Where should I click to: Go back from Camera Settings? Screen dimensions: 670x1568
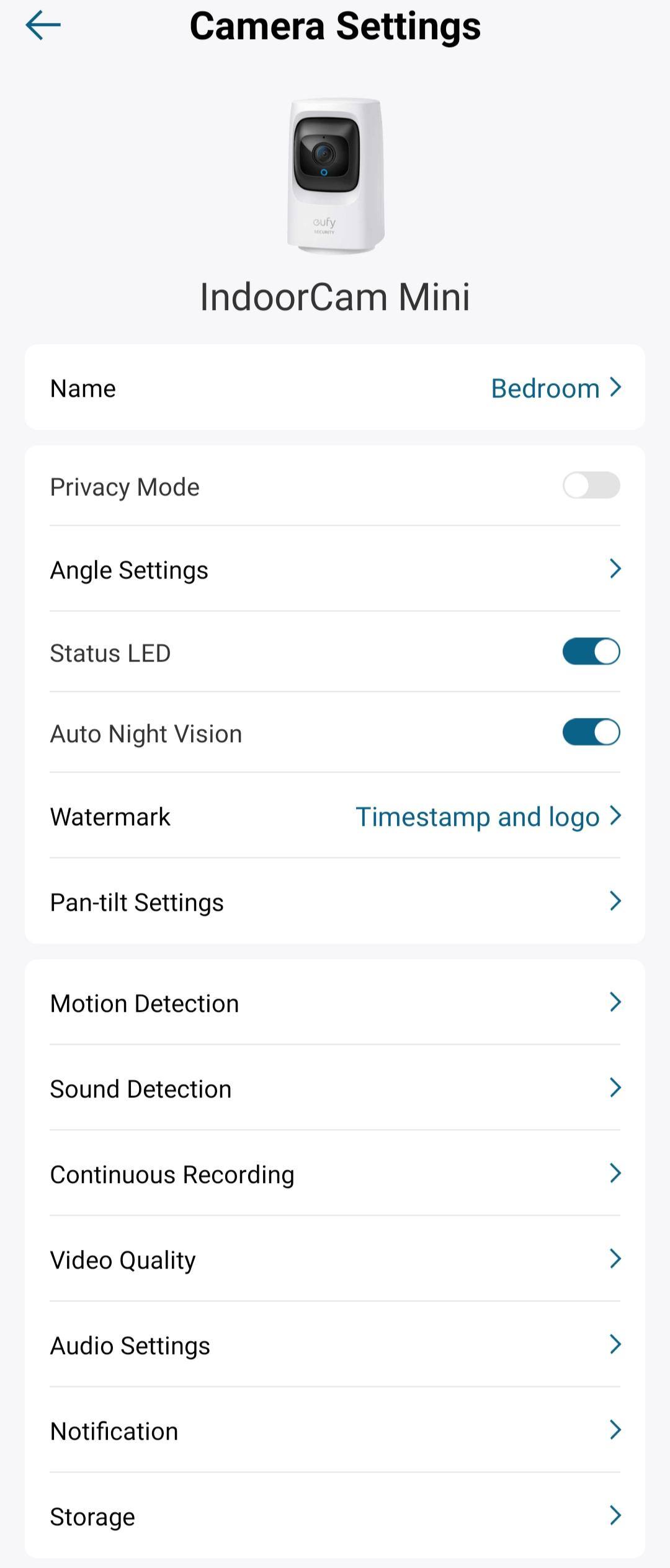[x=43, y=26]
